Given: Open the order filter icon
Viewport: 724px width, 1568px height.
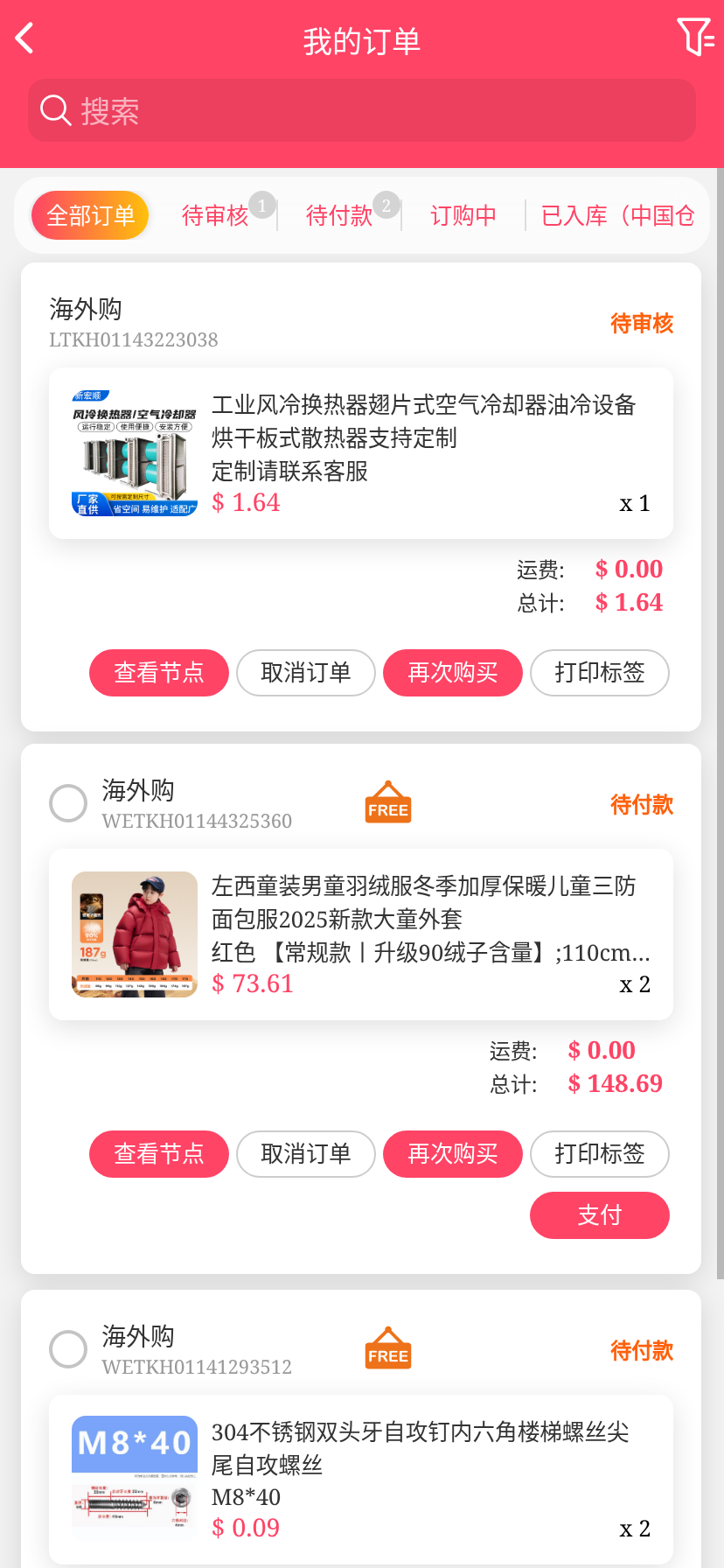Looking at the screenshot, I should point(695,37).
